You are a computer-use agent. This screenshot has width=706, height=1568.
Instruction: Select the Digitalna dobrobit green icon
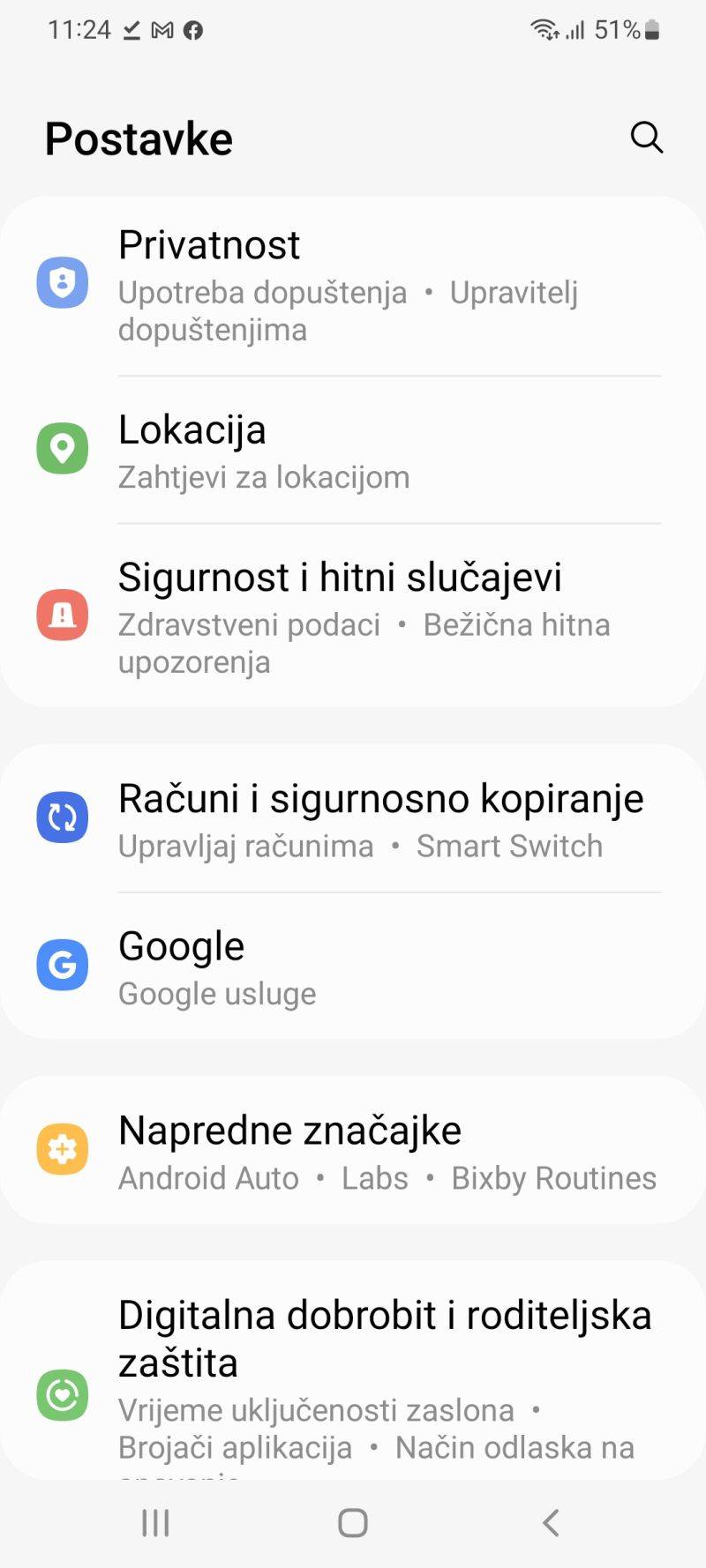[x=62, y=1394]
